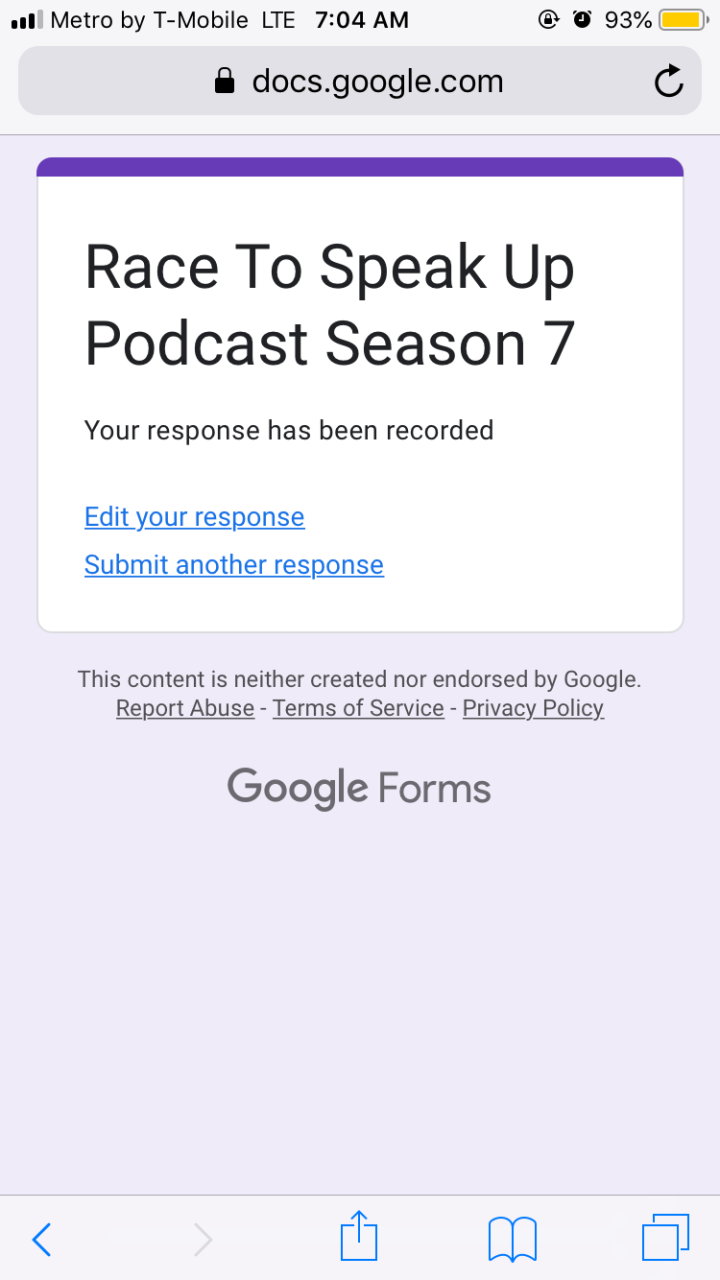
Task: Open Submit another response link
Action: pos(234,565)
